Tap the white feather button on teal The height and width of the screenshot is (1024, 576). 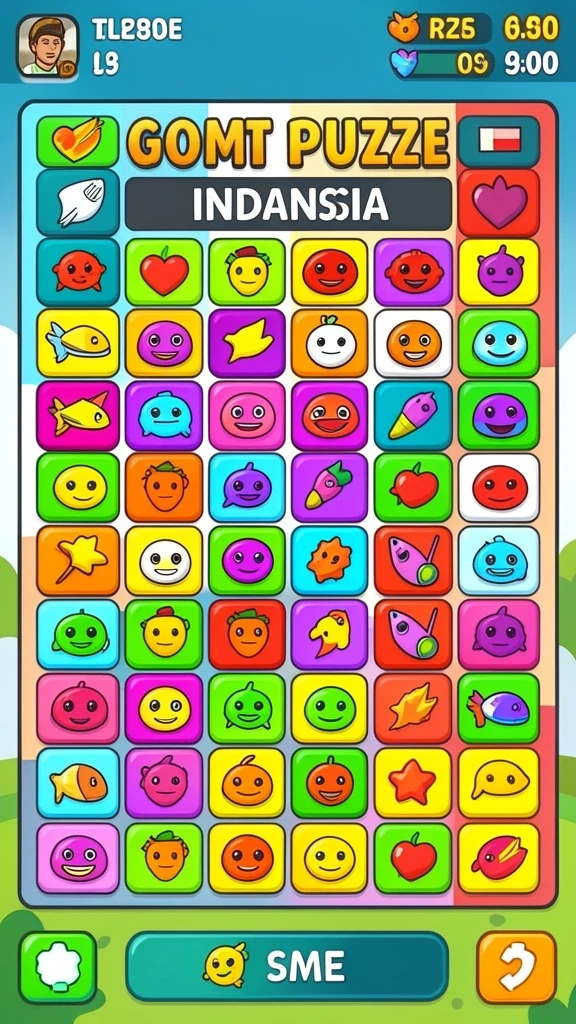78,202
